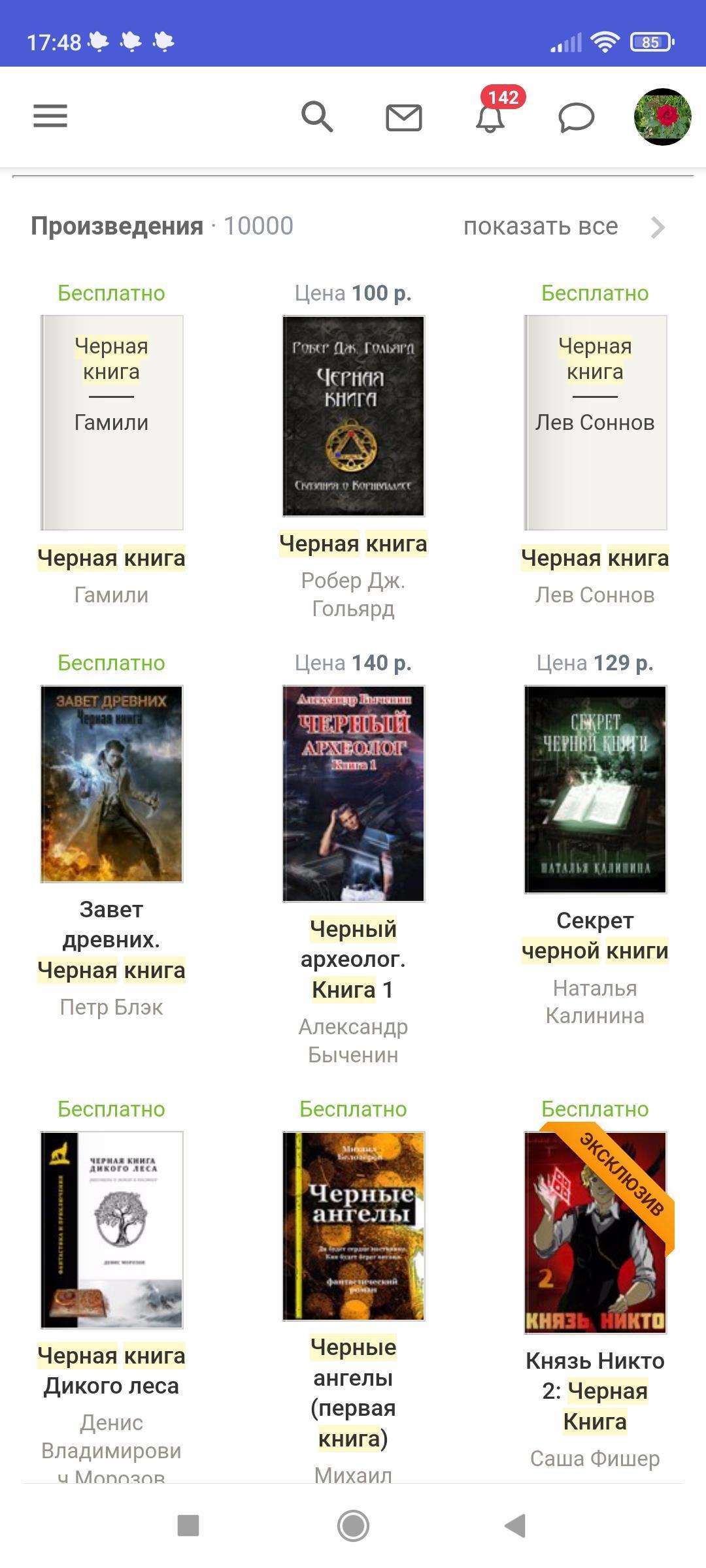Tap the search magnifier icon
Screen dimensions: 706x1568
pos(317,117)
